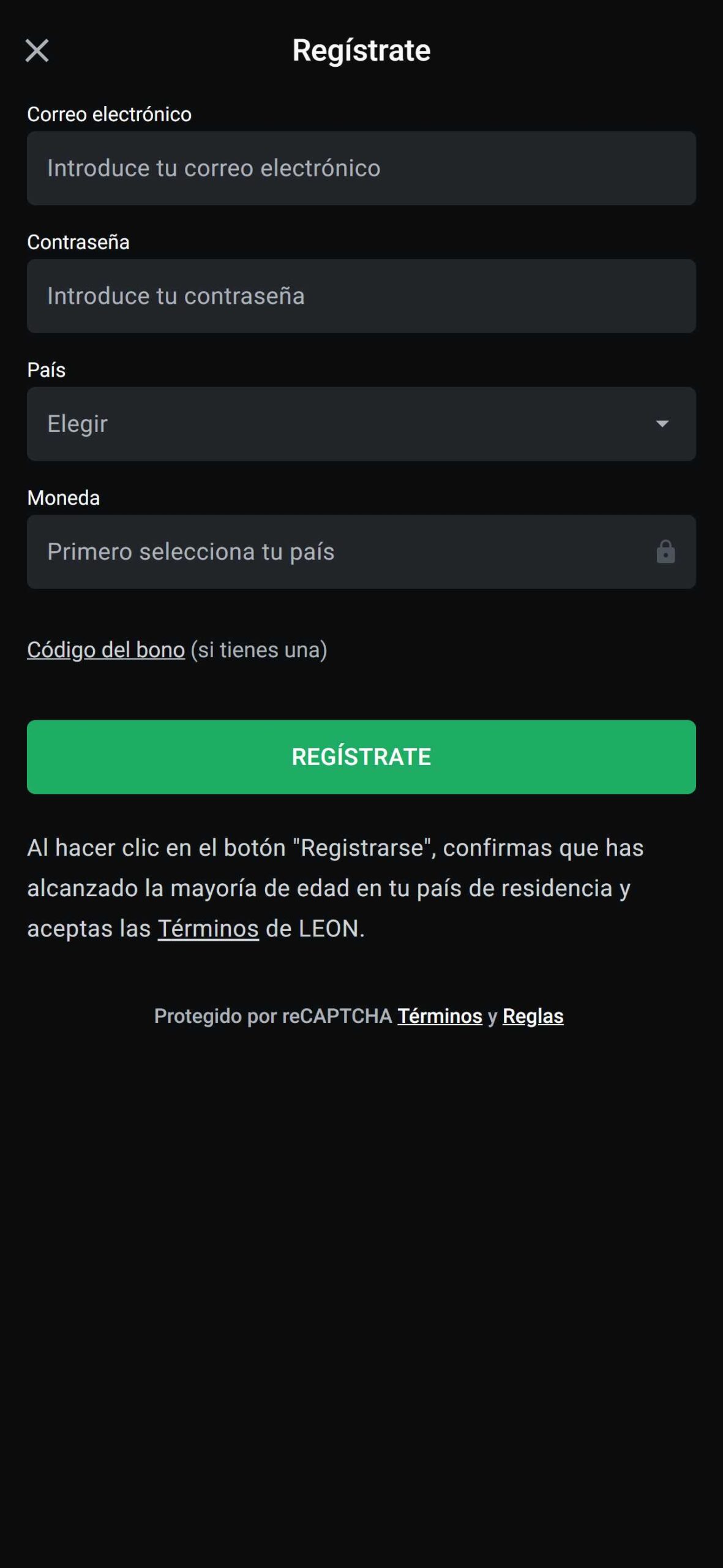This screenshot has height=1568, width=723.
Task: View the reCAPTCHA Términos link
Action: pyautogui.click(x=440, y=1016)
